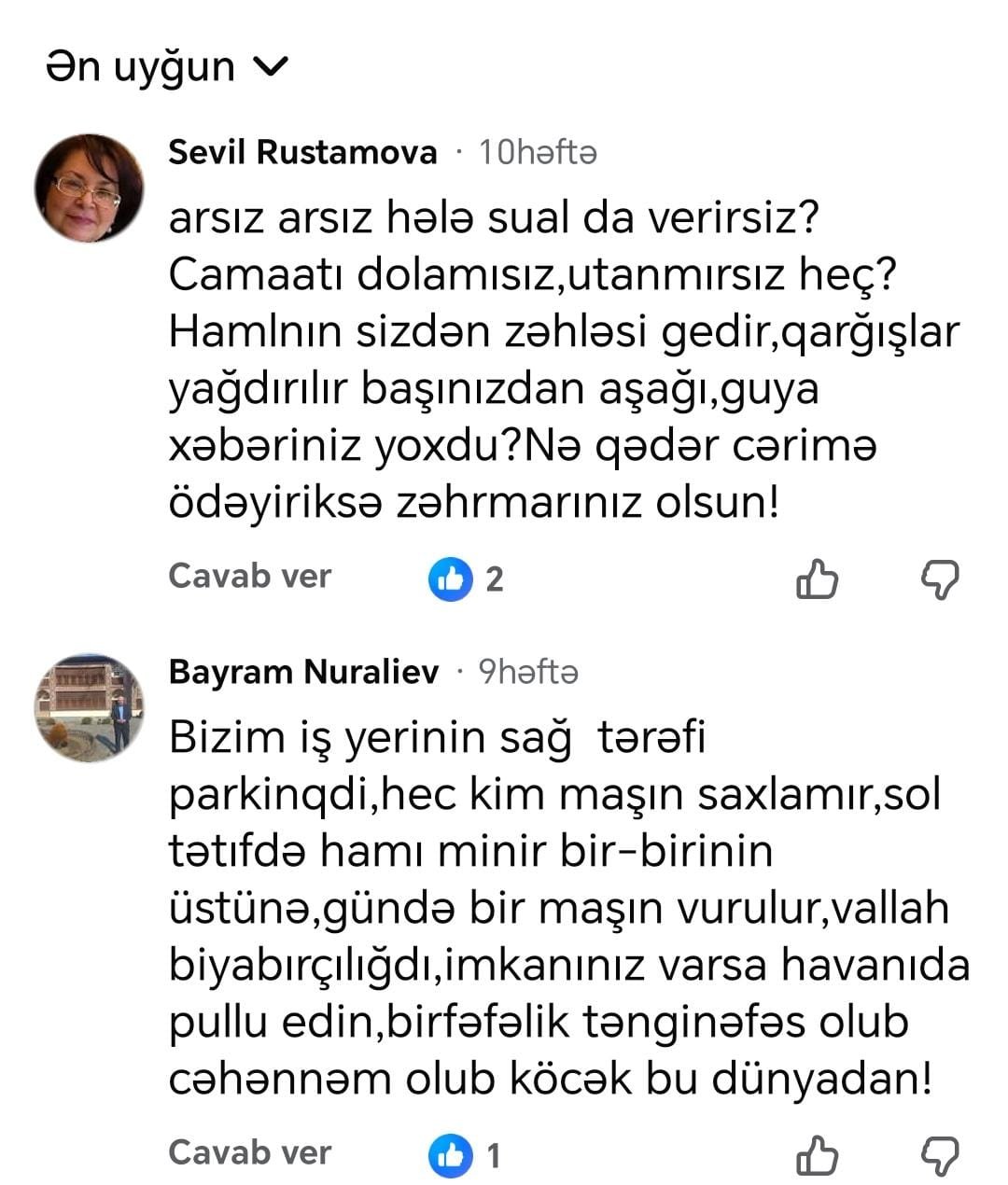Reply to Bayram Nuraliev's comment
The width and height of the screenshot is (1008, 1185).
[249, 1152]
